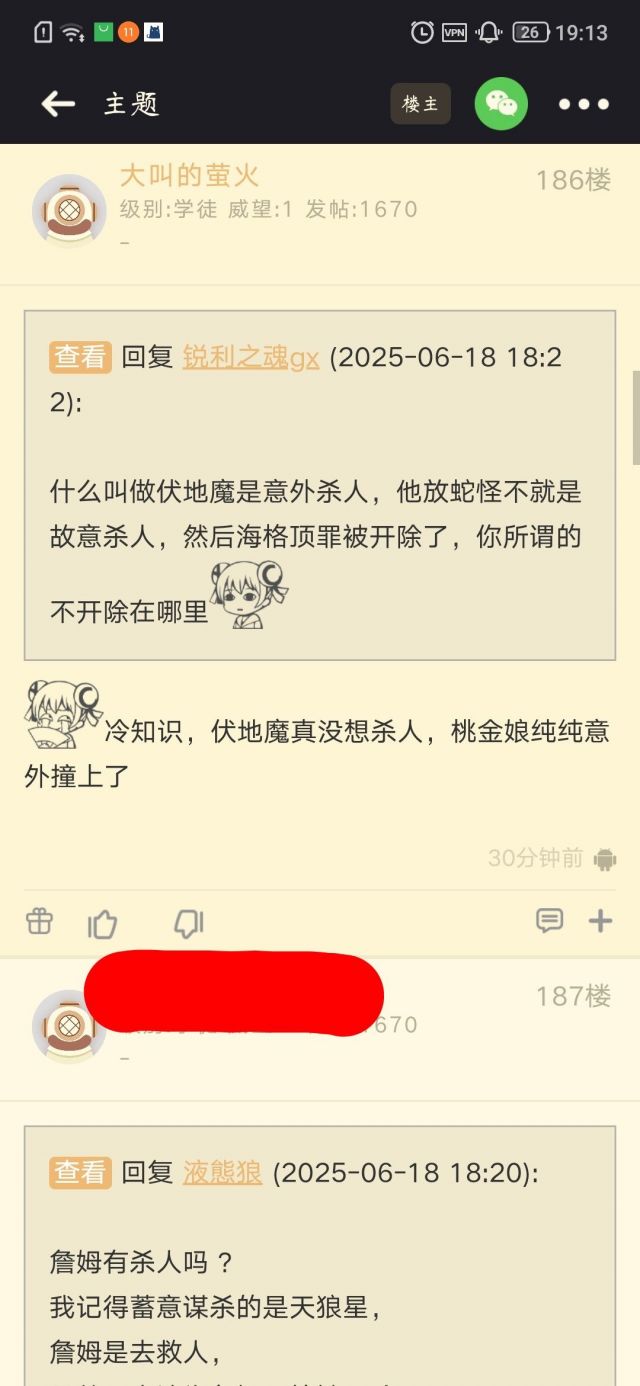Dislike the 186楼 post
Image resolution: width=640 pixels, height=1386 pixels.
(188, 923)
